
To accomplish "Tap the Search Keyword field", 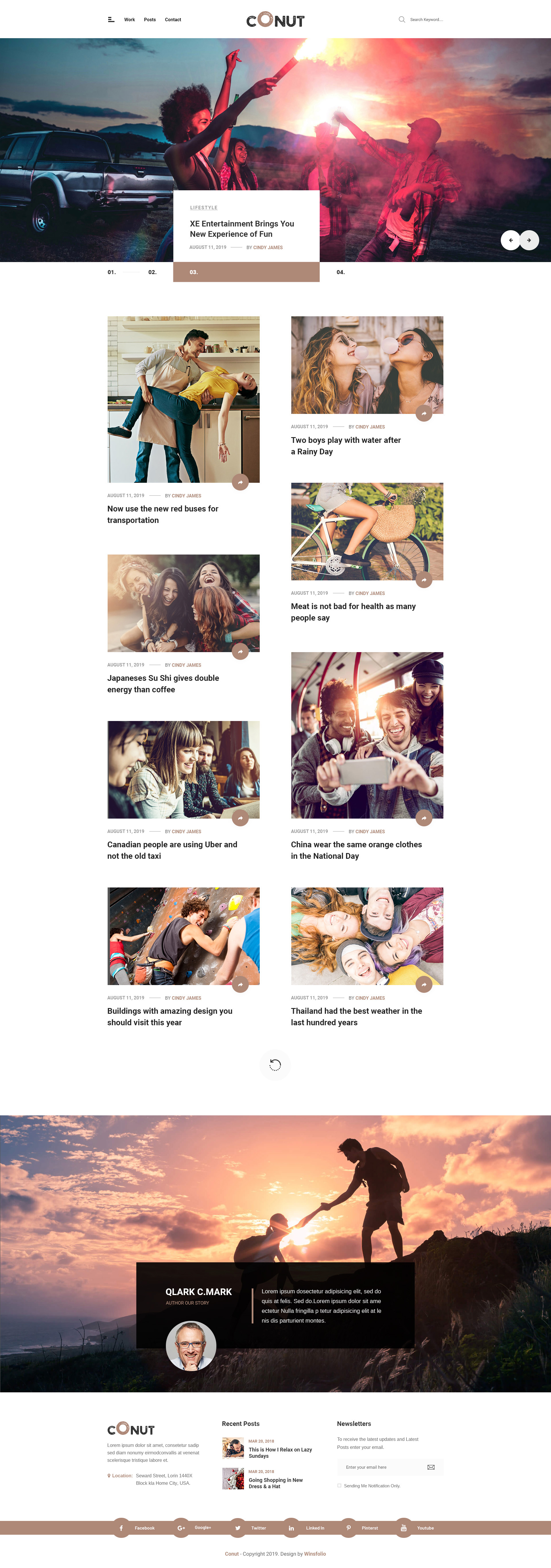I will click(x=426, y=20).
